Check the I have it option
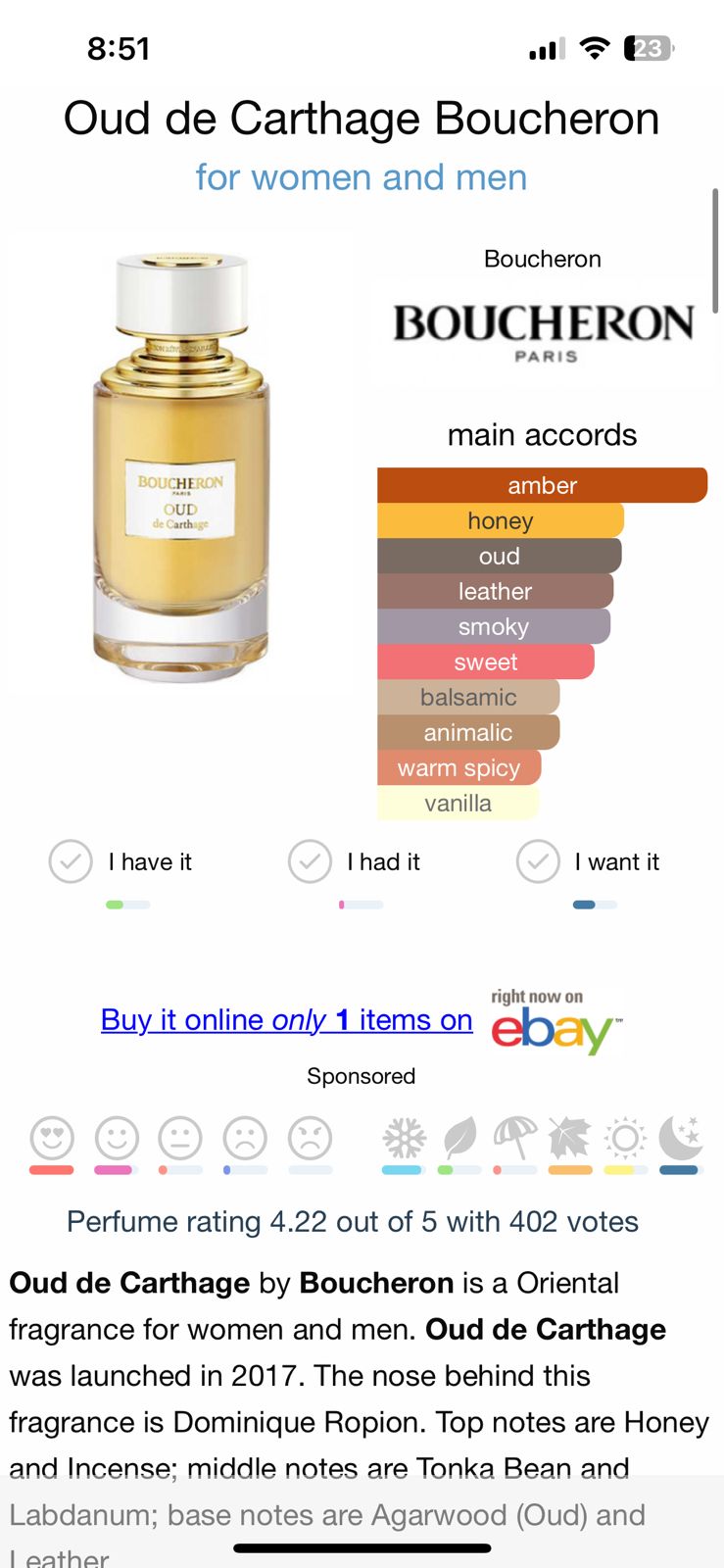Image resolution: width=724 pixels, height=1568 pixels. point(71,861)
